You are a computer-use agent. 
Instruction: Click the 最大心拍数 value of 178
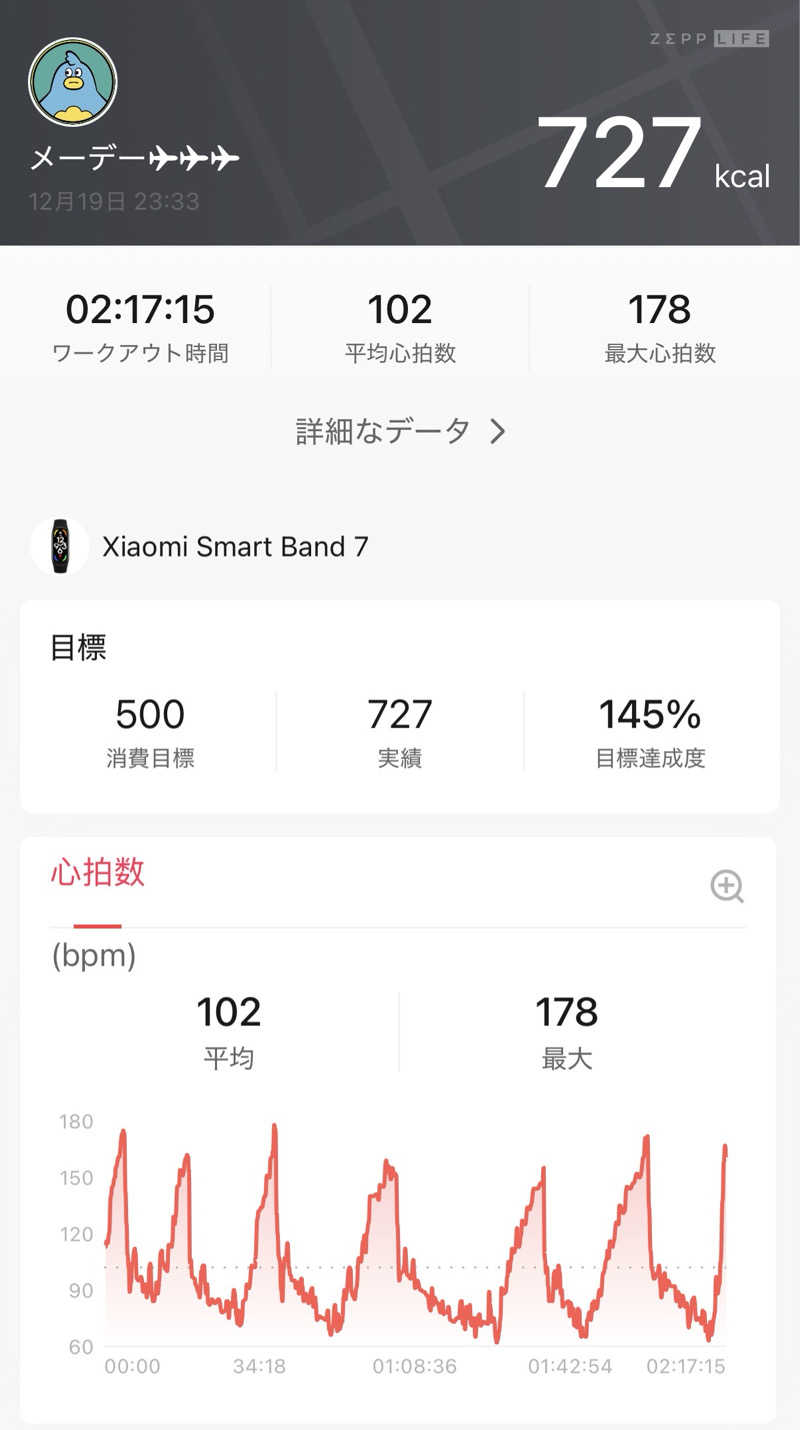coord(662,311)
